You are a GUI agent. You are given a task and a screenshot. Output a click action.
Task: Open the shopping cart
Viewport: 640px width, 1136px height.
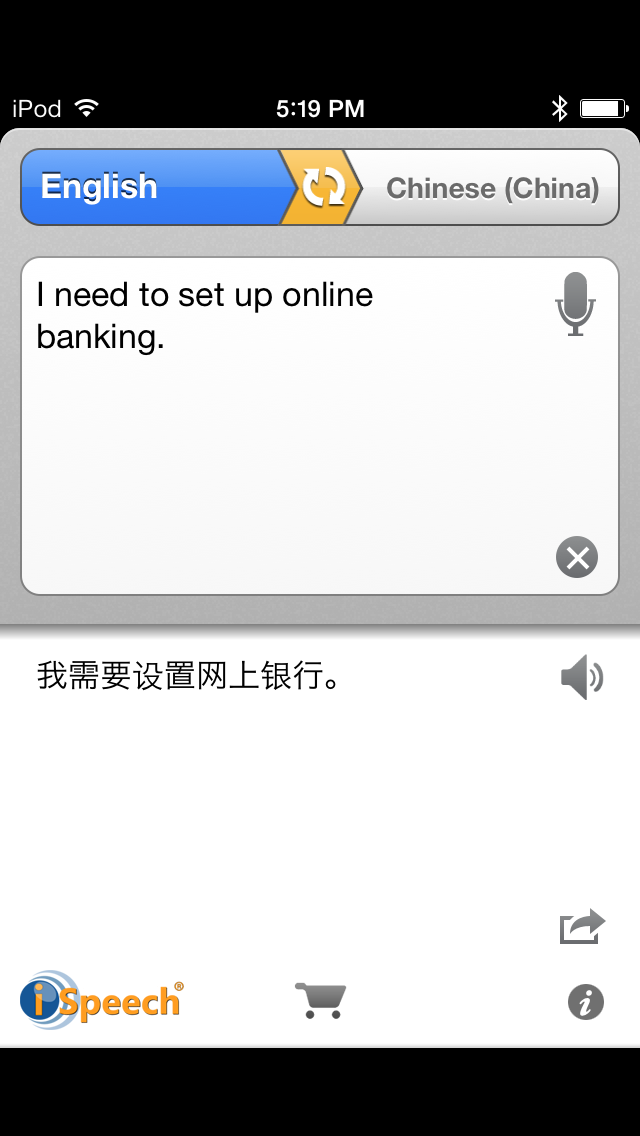coord(320,1001)
